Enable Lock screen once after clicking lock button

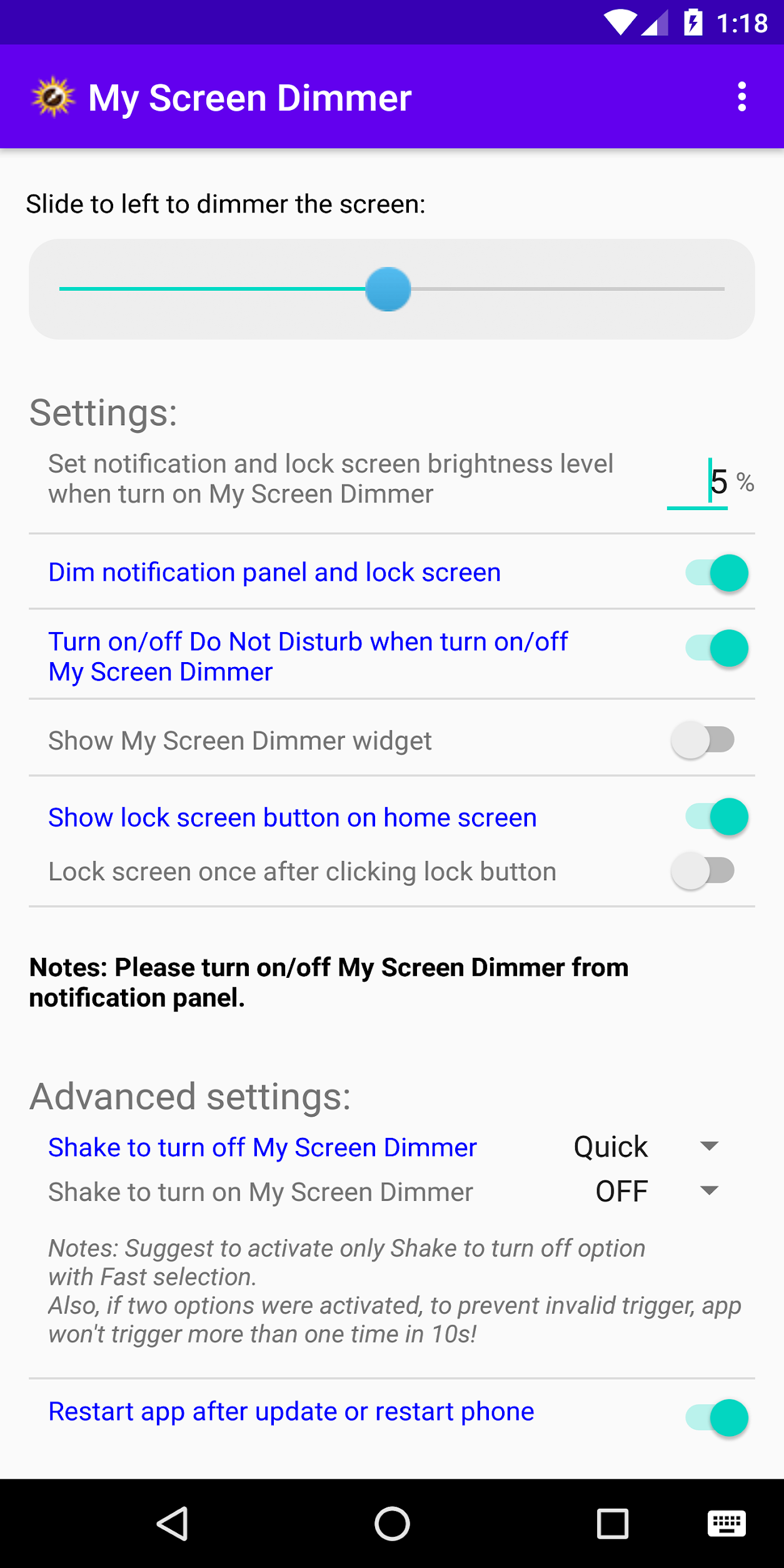[x=703, y=870]
